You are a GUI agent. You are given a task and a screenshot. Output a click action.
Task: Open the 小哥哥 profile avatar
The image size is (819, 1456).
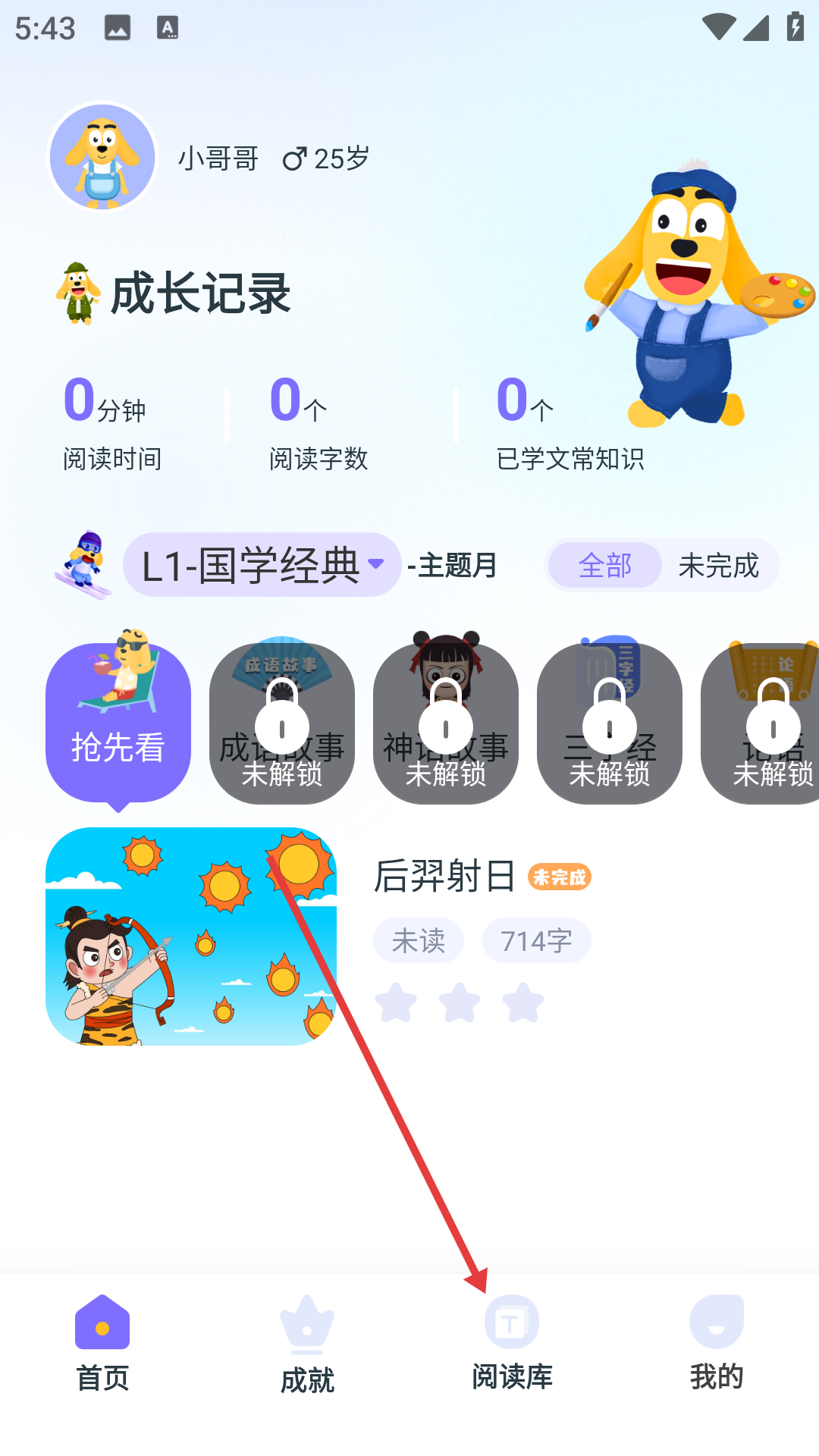click(102, 157)
